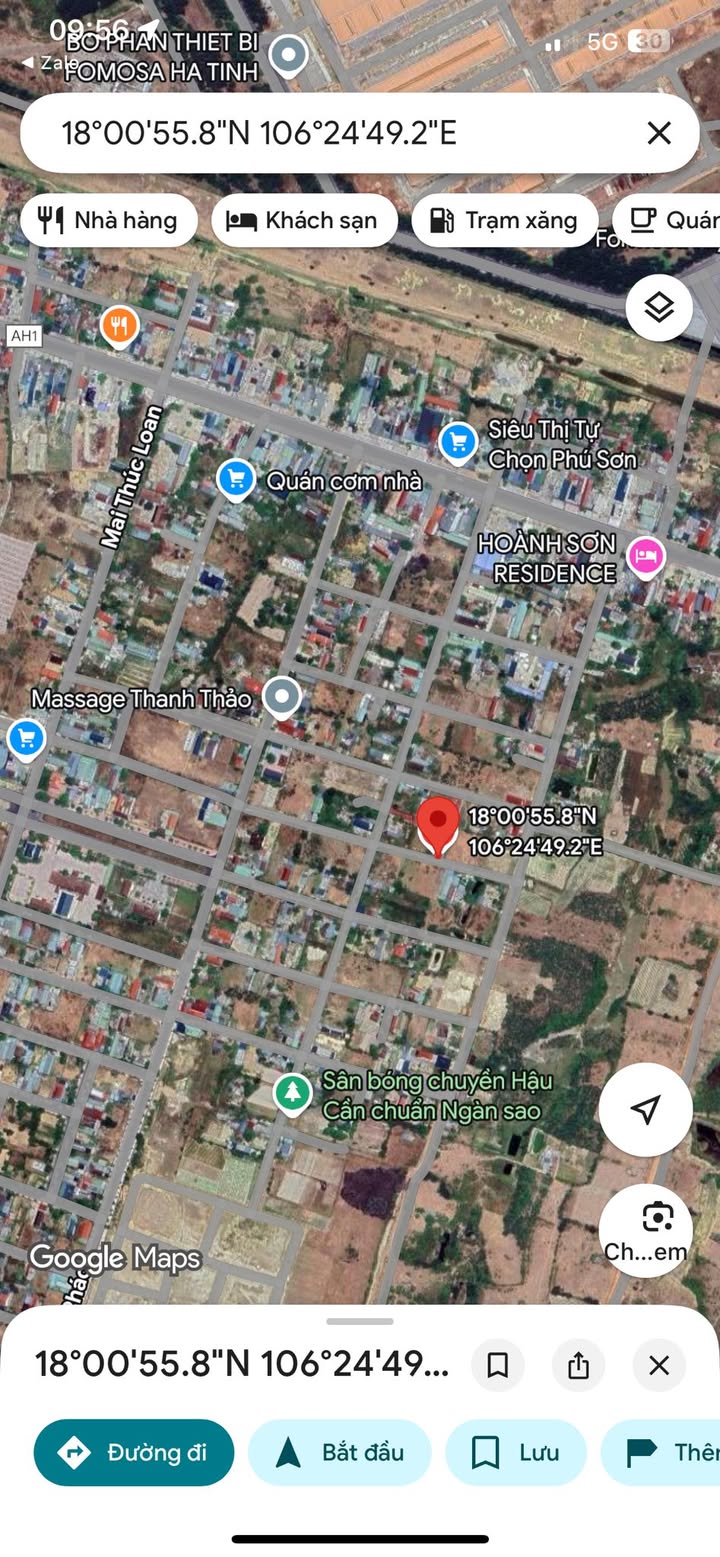Open the Siêu Thị Tự Chọn Phú Sơn marker

458,442
